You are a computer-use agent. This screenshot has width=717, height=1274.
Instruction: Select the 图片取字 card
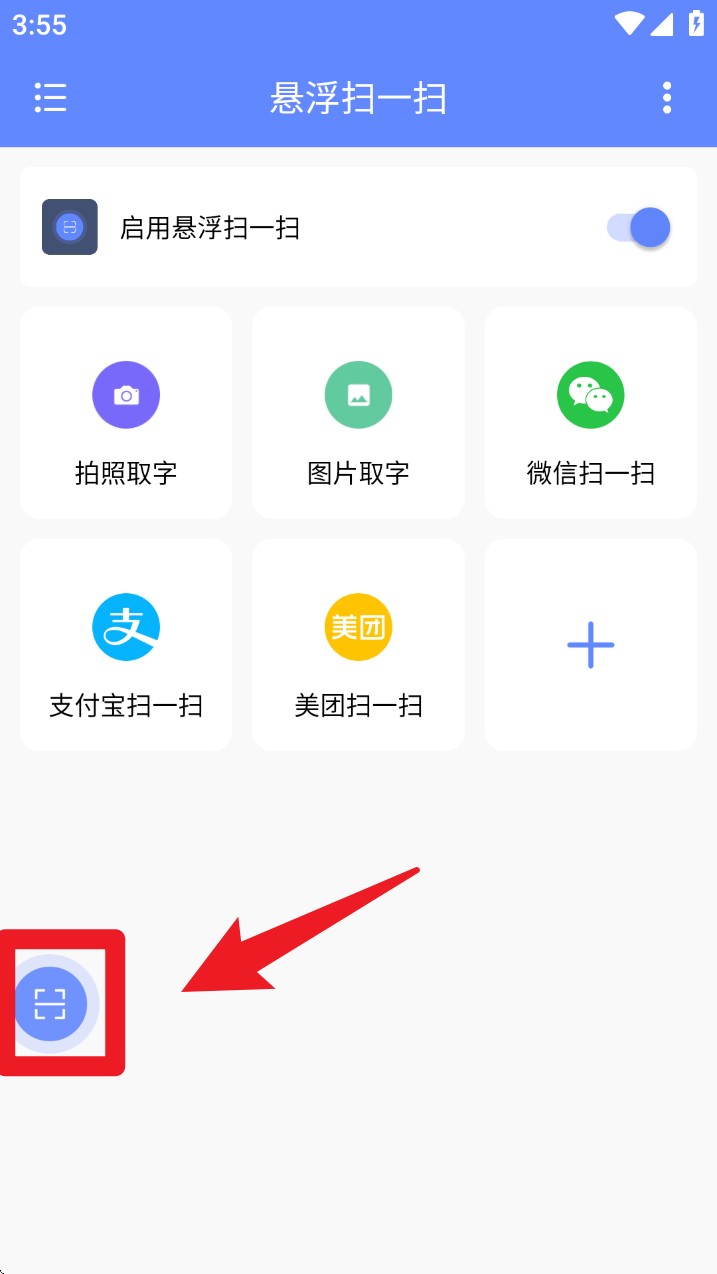[x=358, y=413]
